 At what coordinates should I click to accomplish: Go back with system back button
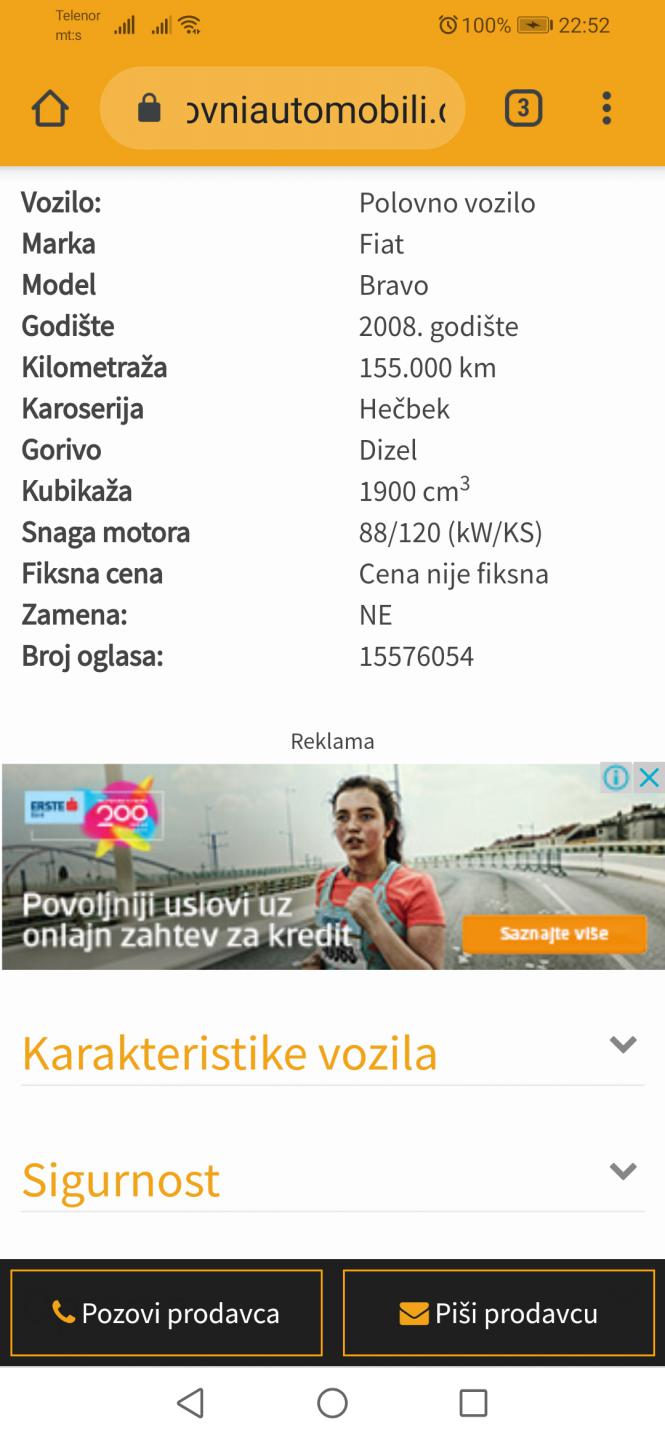190,1403
